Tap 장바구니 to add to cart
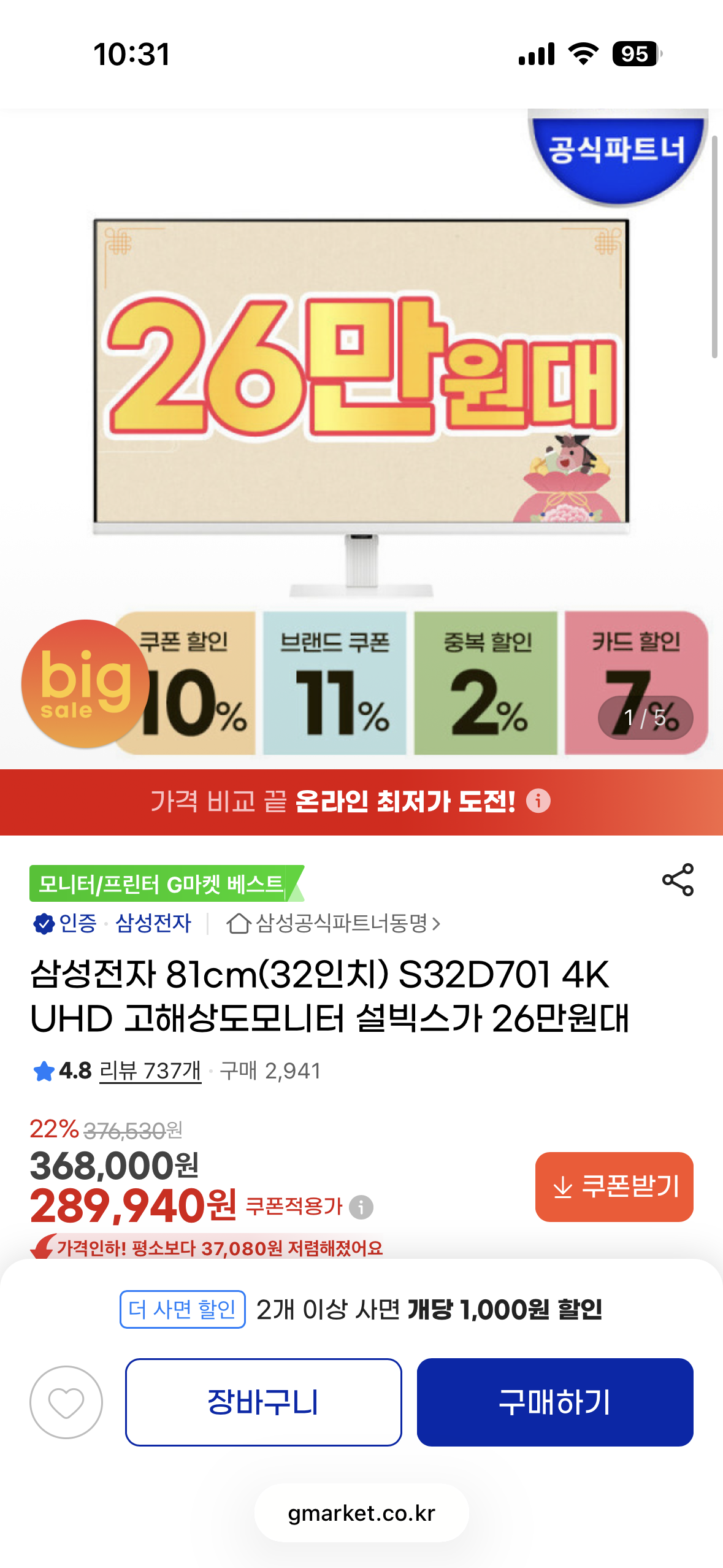The height and width of the screenshot is (1568, 723). pos(263,1402)
